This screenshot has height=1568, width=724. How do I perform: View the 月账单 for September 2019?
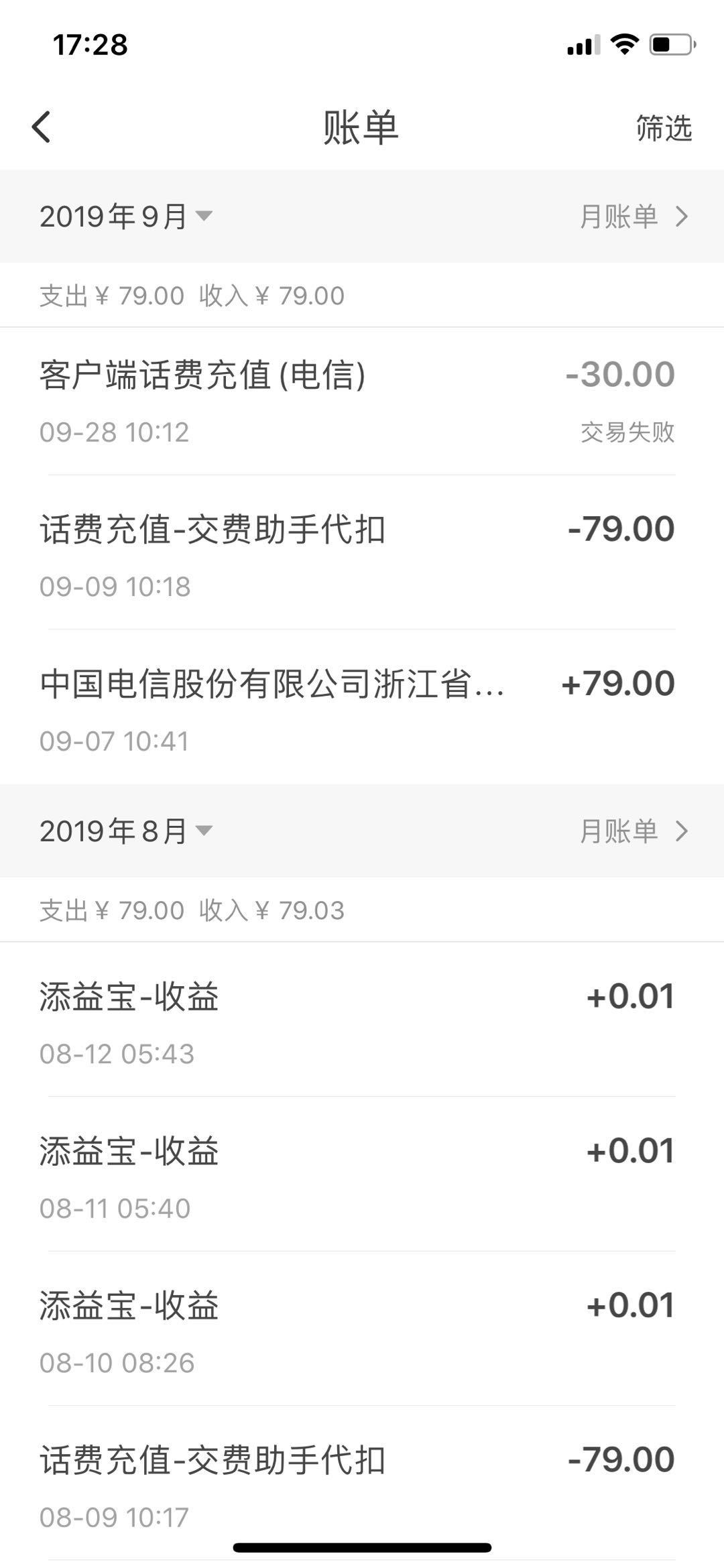coord(633,217)
